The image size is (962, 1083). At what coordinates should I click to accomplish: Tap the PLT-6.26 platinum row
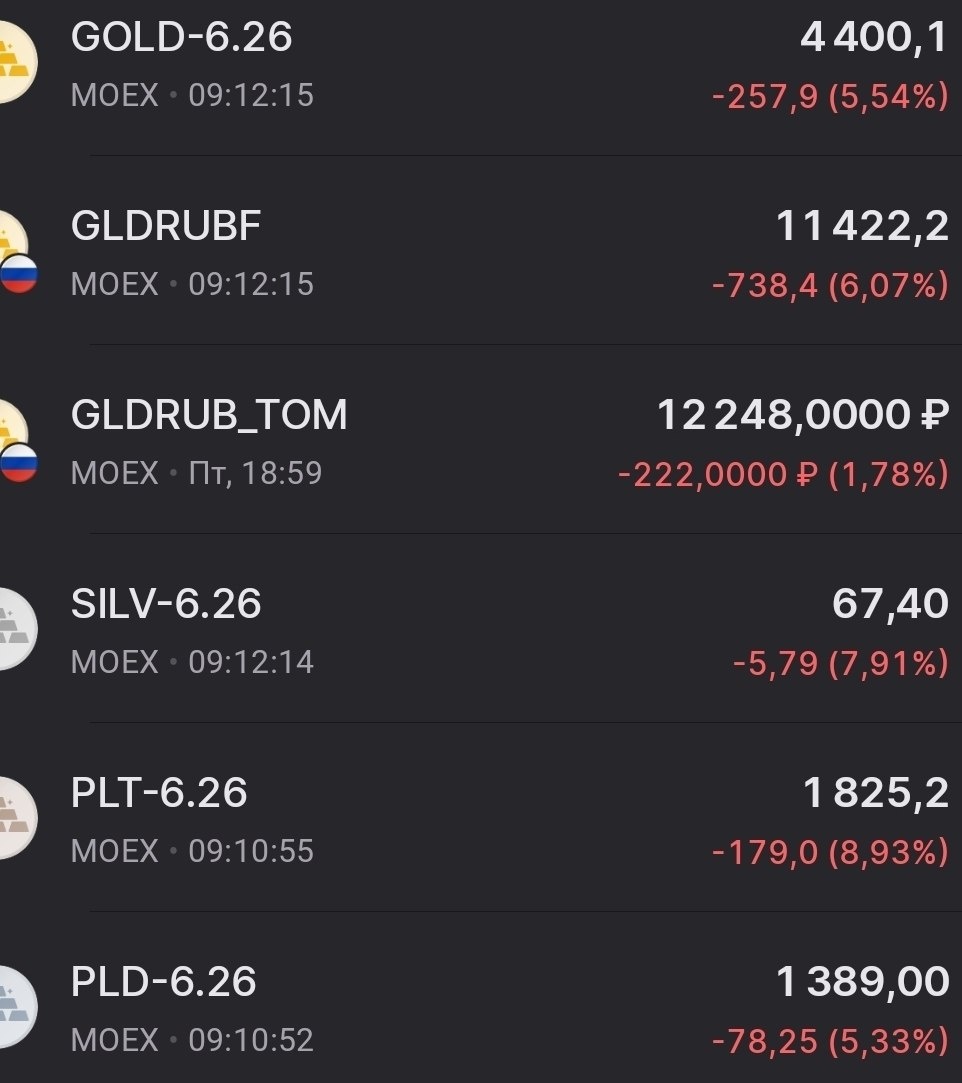point(159,793)
